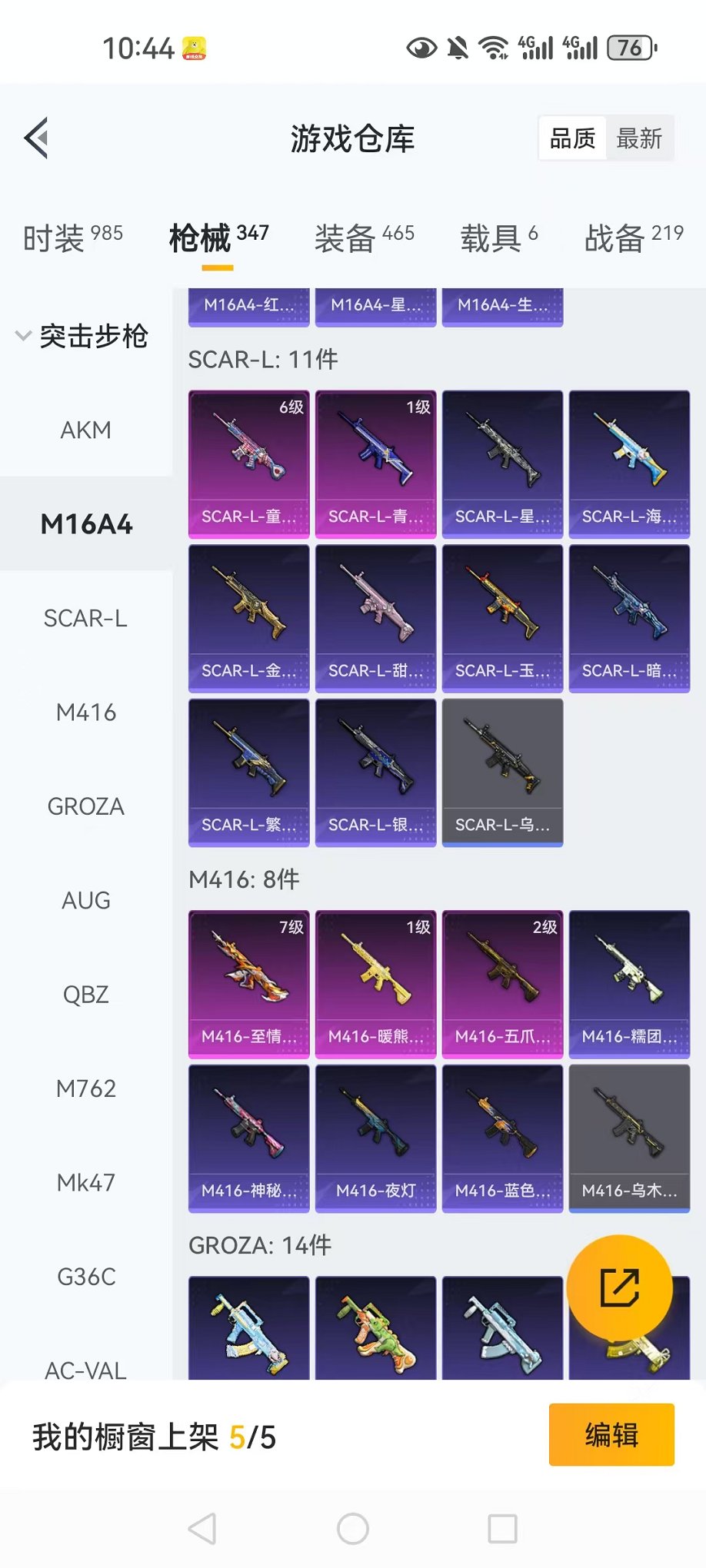Tap 编辑 to edit the showcase

point(611,1435)
